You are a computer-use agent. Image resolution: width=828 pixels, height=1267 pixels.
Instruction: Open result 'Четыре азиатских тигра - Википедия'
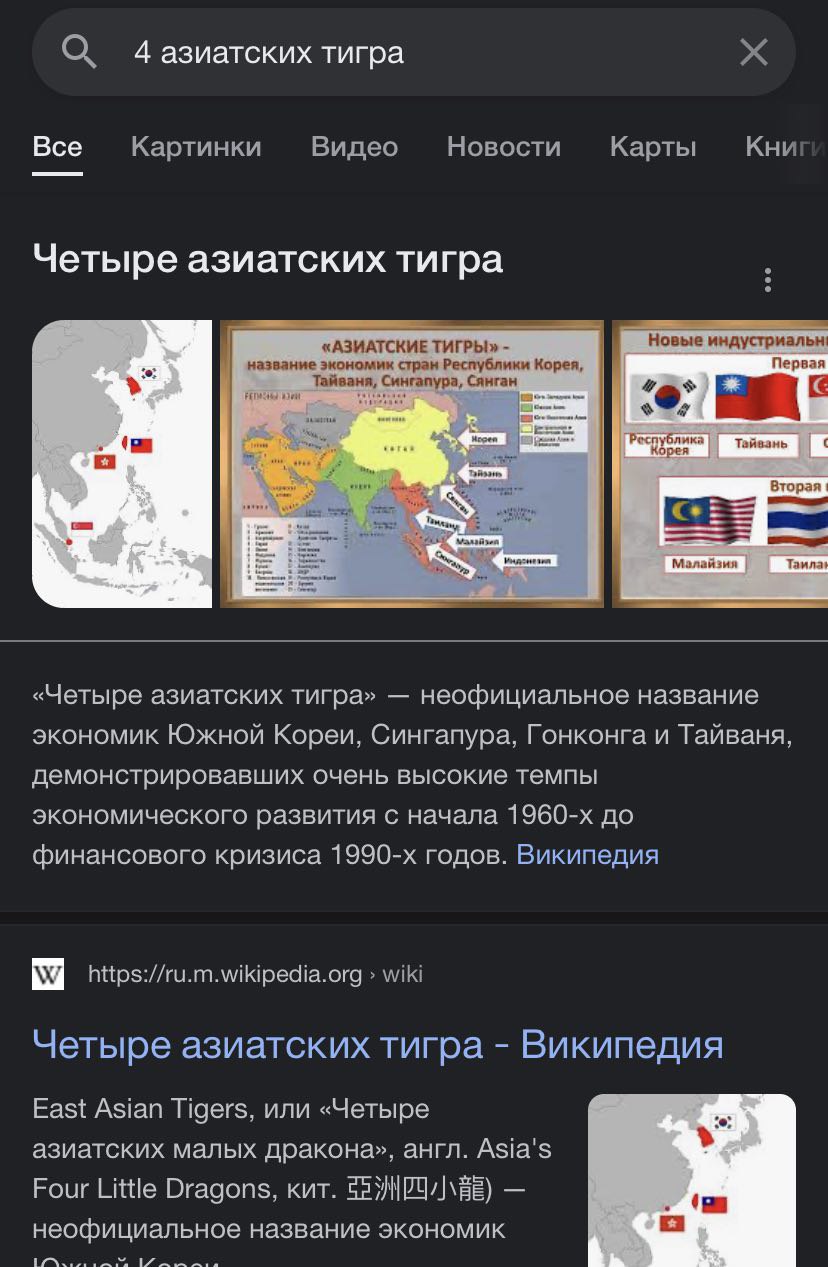click(x=377, y=1045)
